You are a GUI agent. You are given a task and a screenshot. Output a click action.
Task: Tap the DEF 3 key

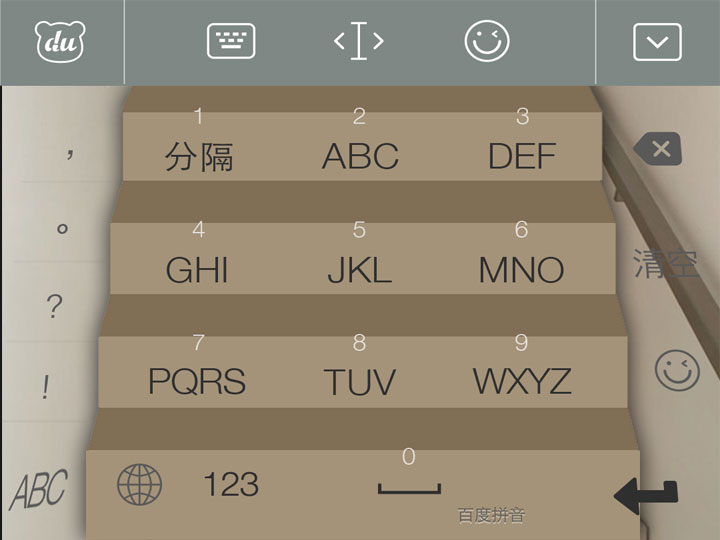pyautogui.click(x=522, y=145)
